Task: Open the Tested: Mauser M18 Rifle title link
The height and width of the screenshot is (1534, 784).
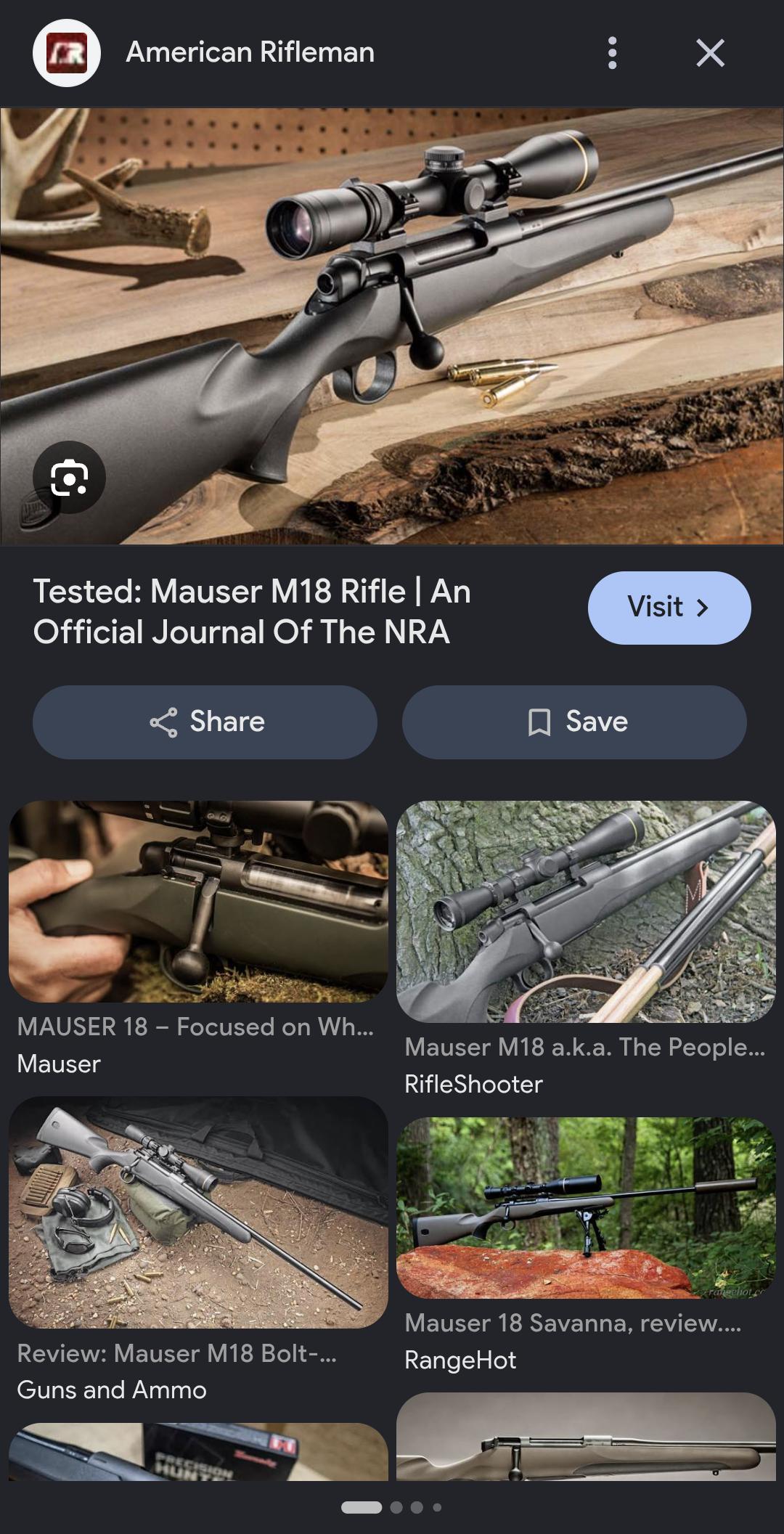Action: click(252, 611)
